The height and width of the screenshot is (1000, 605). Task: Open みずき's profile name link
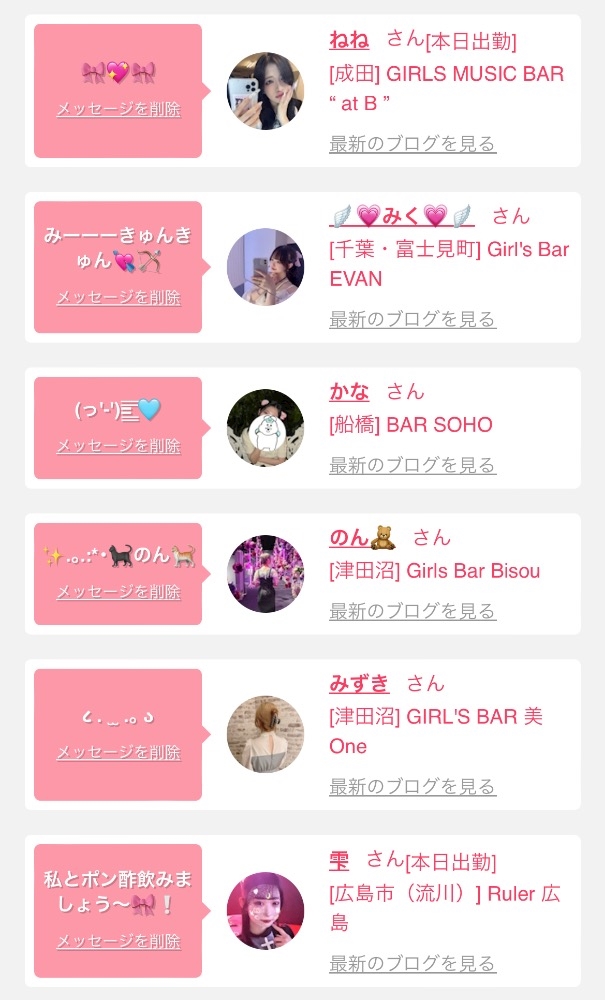[x=359, y=684]
